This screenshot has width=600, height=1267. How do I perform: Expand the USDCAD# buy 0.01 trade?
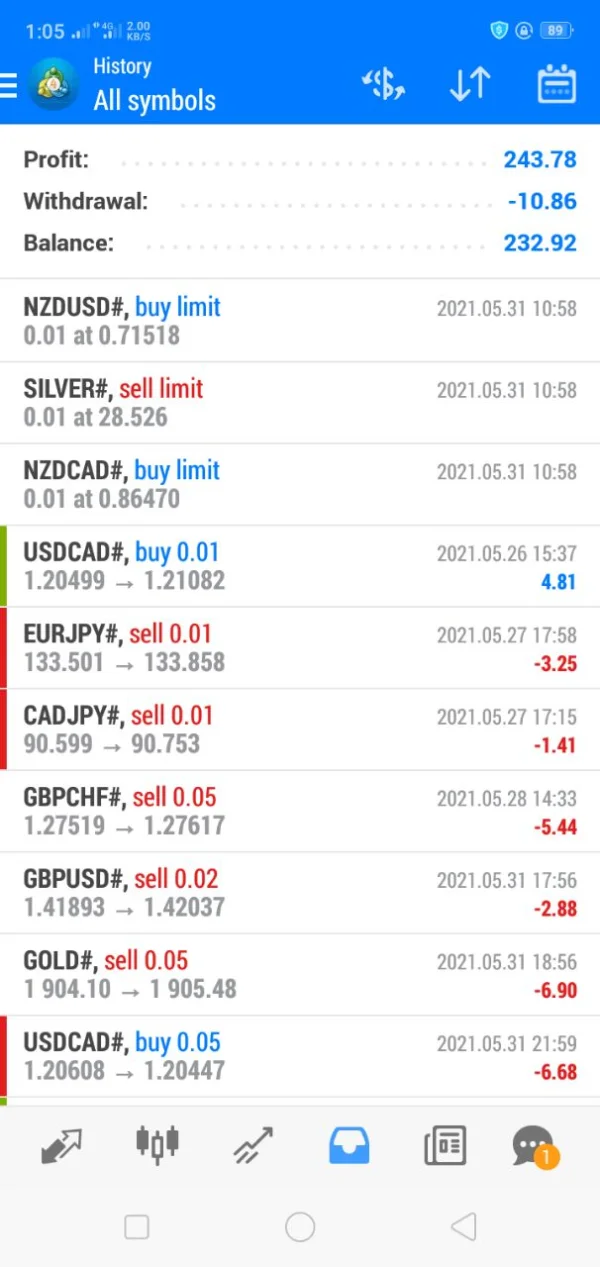[300, 567]
